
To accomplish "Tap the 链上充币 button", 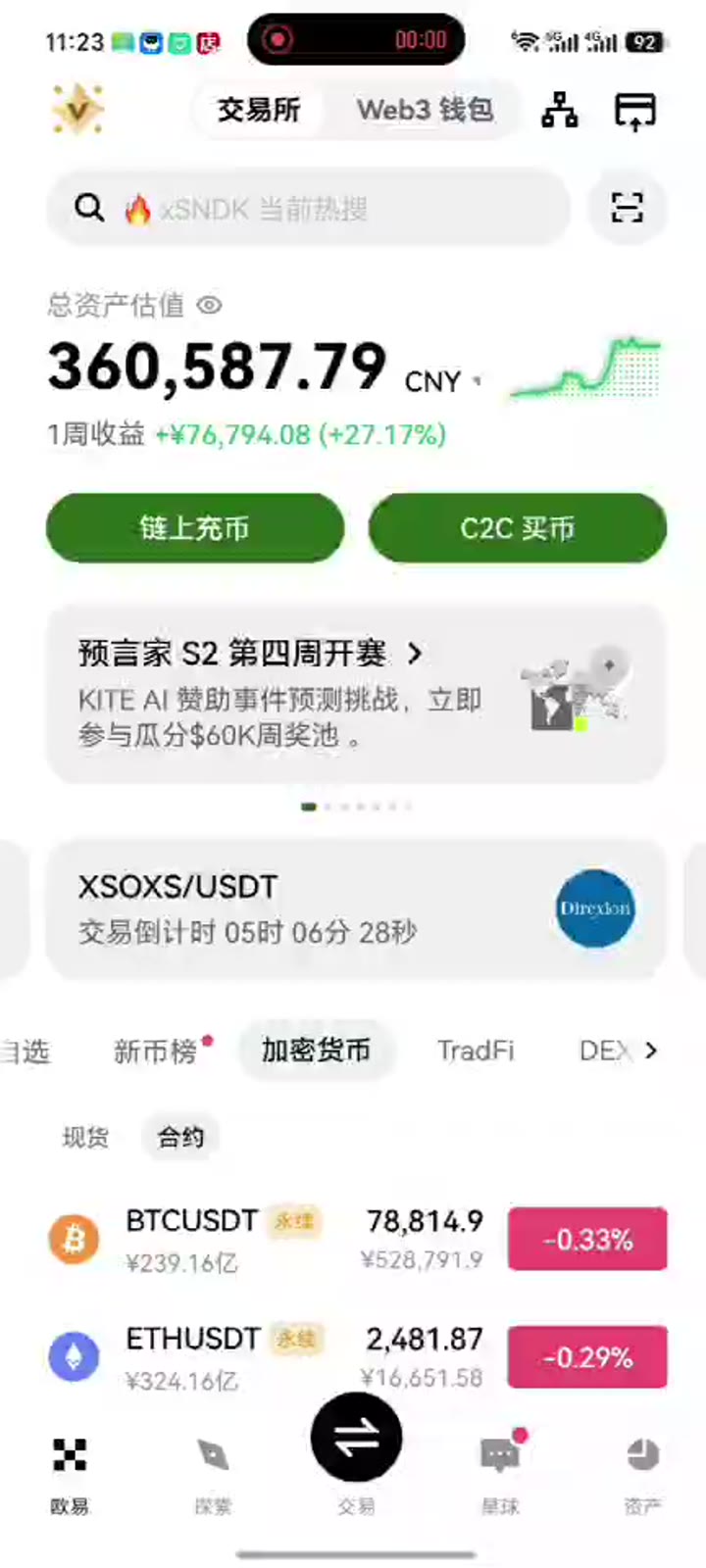I will (195, 527).
